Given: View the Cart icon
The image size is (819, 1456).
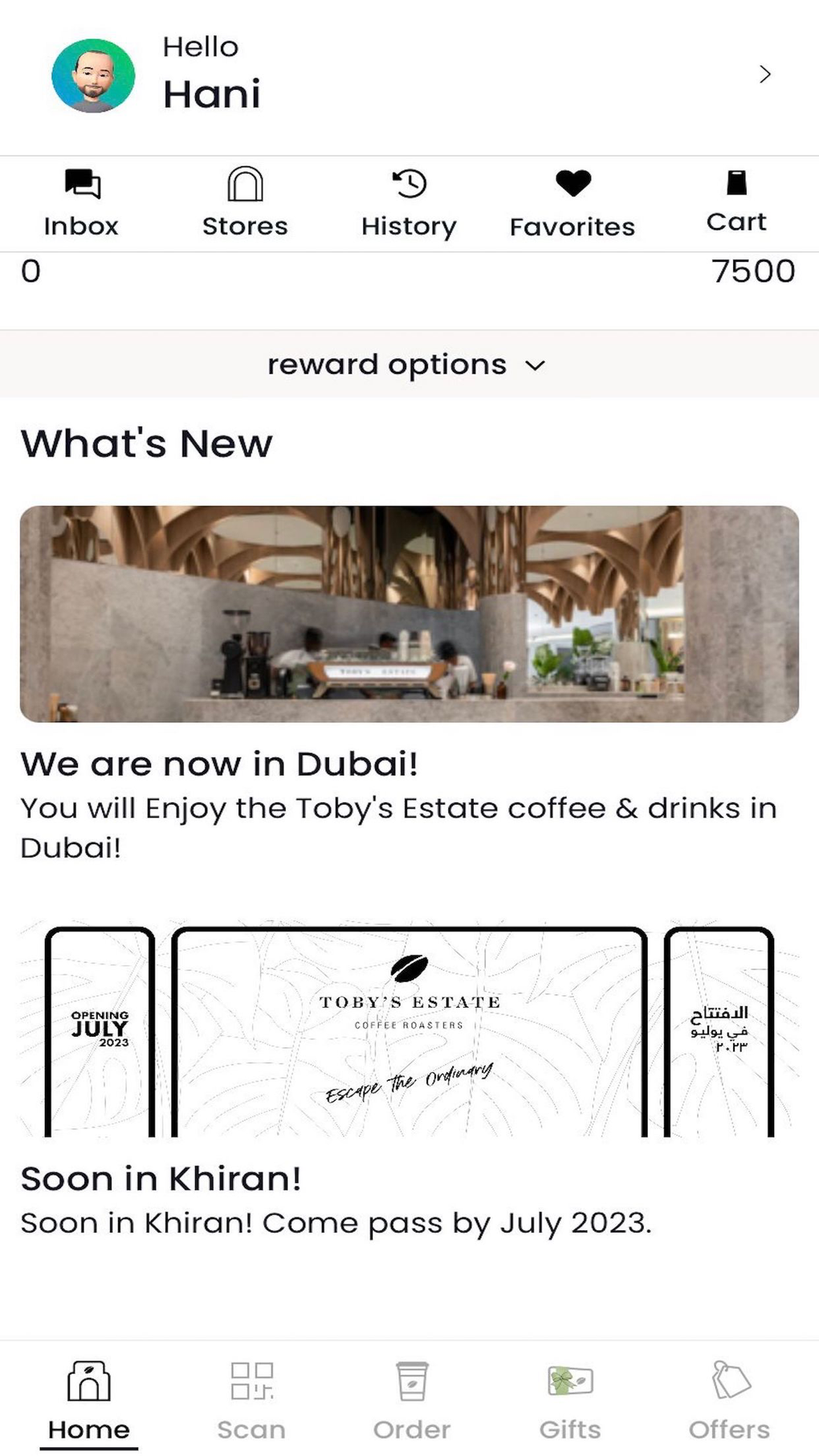Looking at the screenshot, I should coord(735,183).
